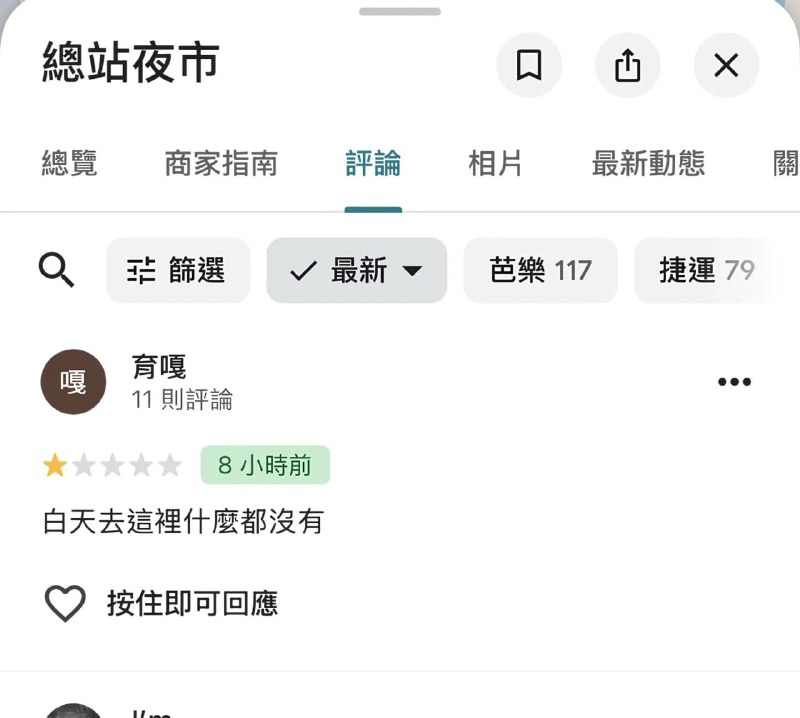Image resolution: width=800 pixels, height=718 pixels.
Task: Go to the 相片 tab
Action: pyautogui.click(x=496, y=163)
